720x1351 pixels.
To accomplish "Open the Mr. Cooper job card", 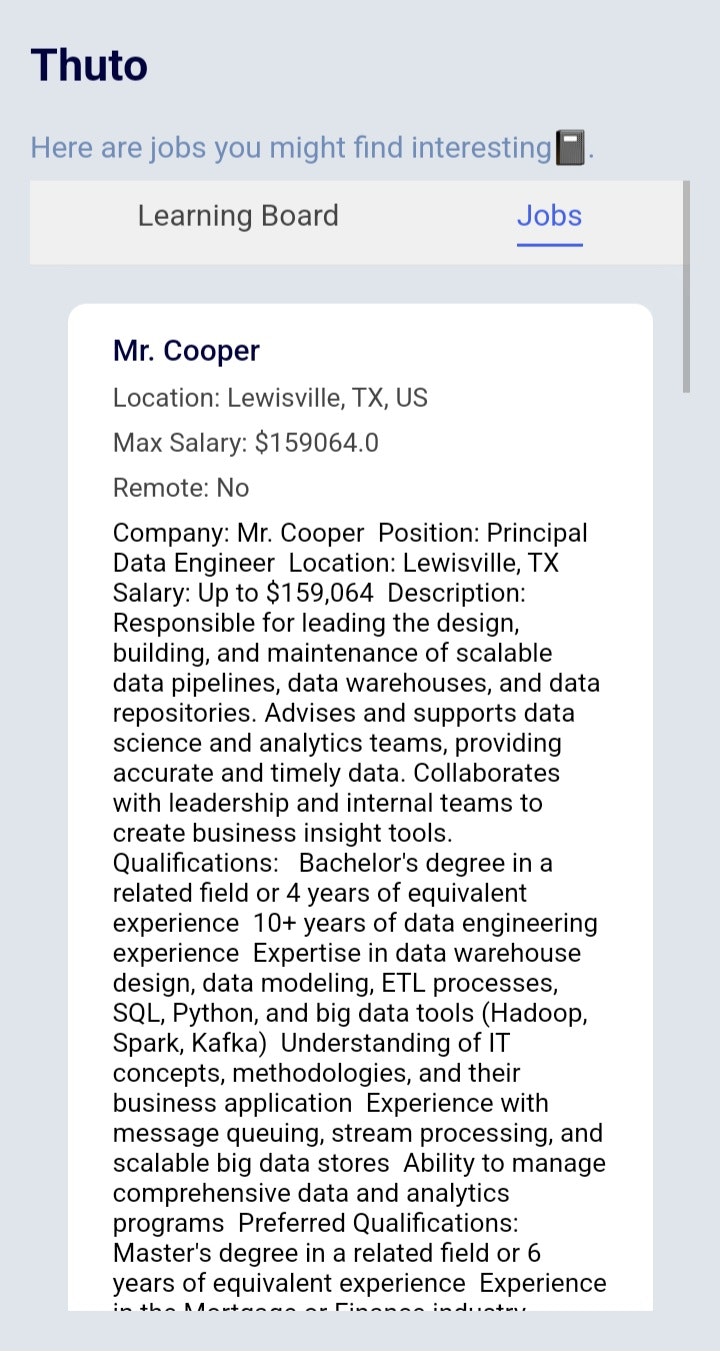I will 360,807.
